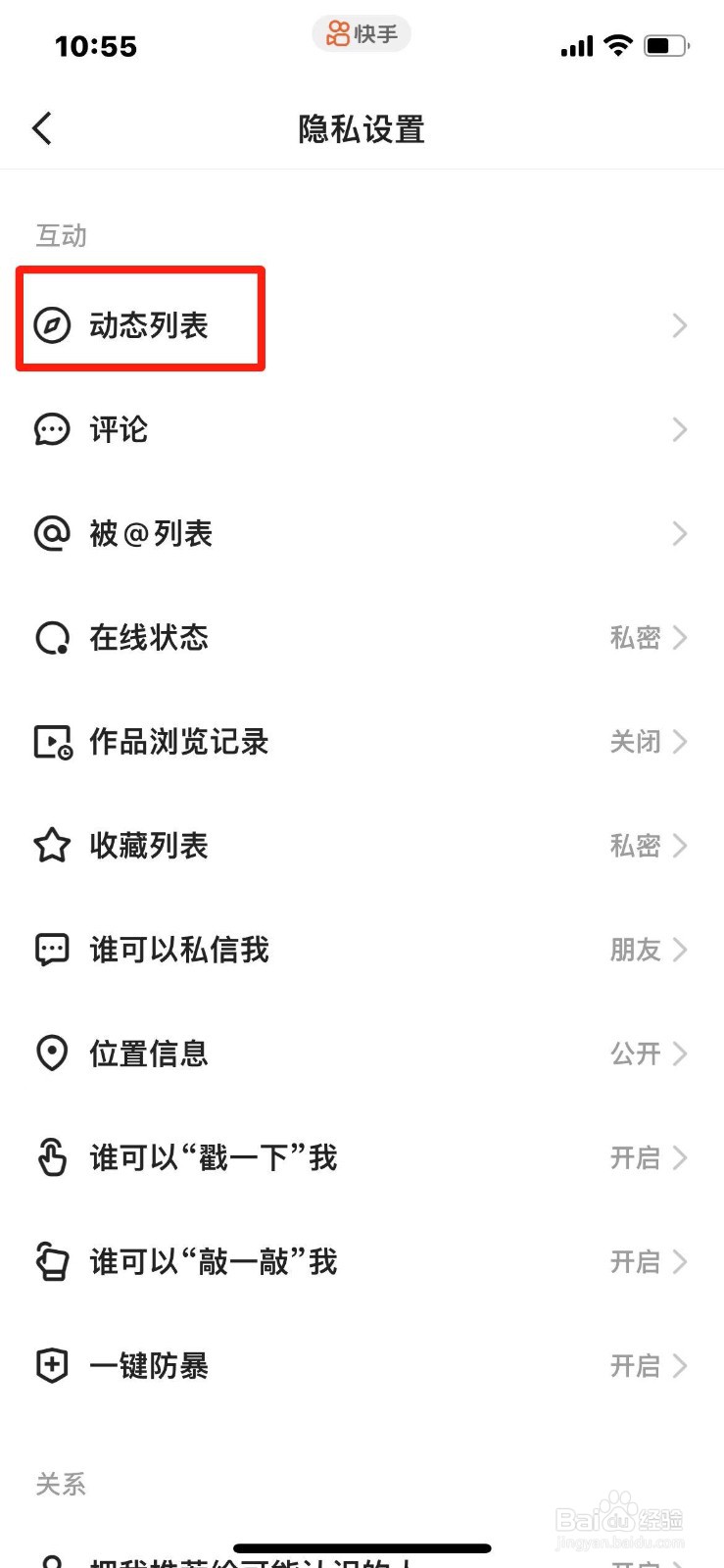Image resolution: width=724 pixels, height=1568 pixels.
Task: Select the 作品浏览记录 video history icon
Action: coord(51,742)
